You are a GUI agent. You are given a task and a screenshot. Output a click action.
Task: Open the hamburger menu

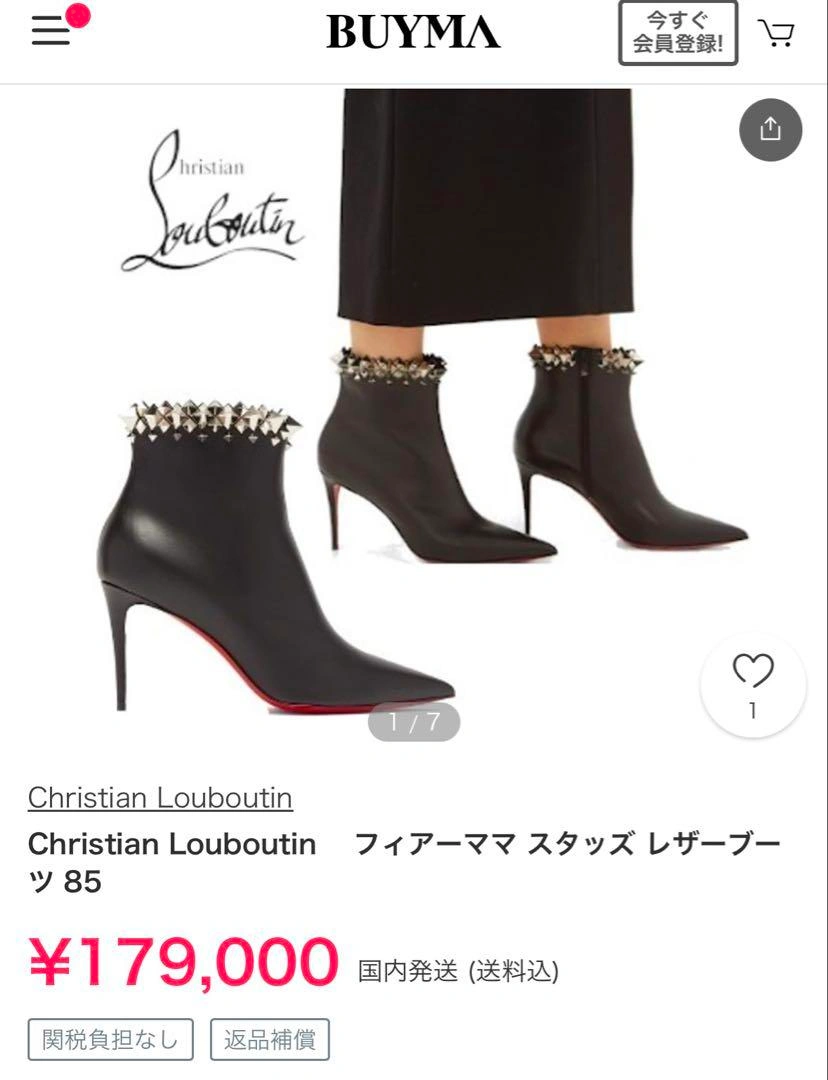(x=50, y=32)
